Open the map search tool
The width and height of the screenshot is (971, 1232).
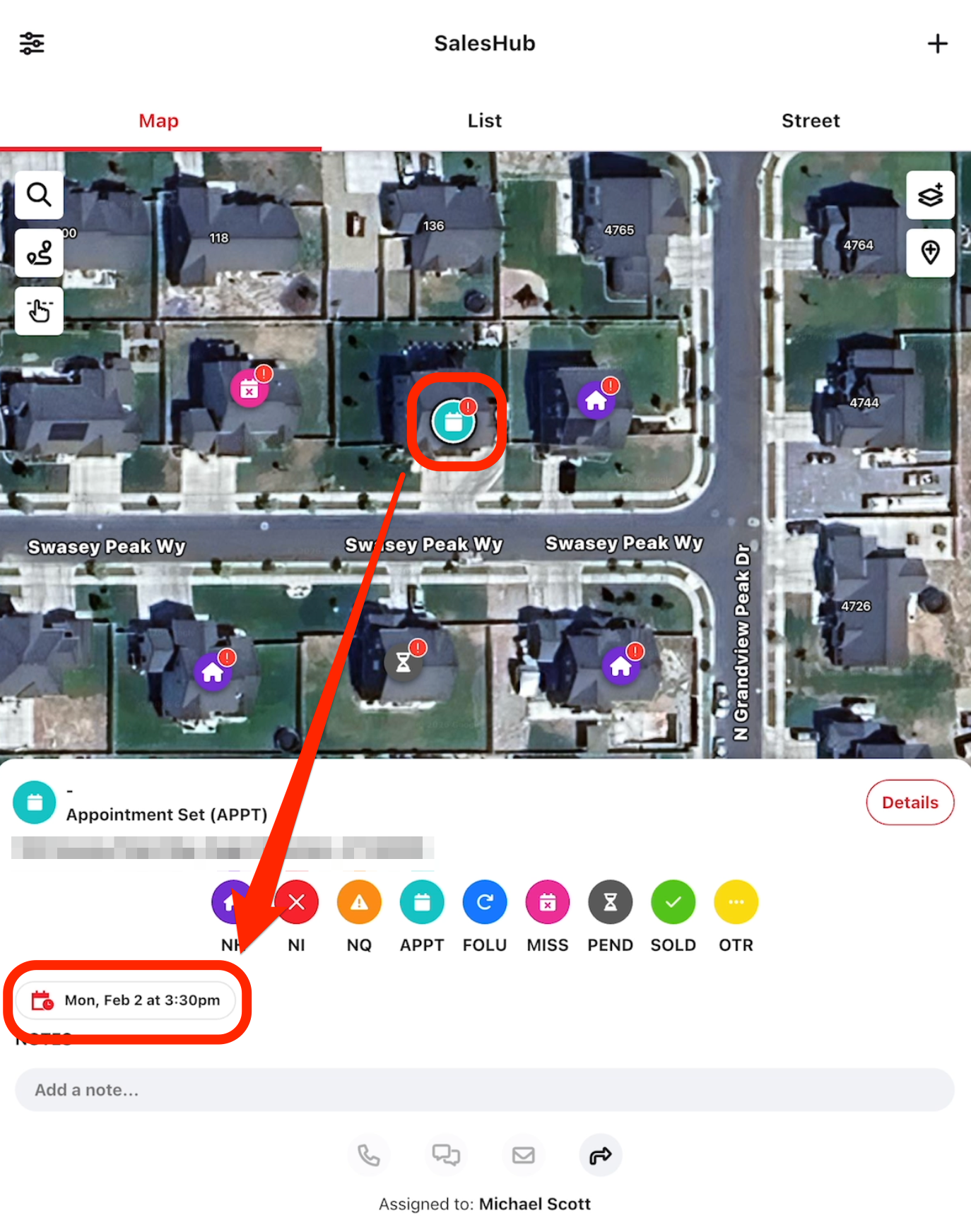click(40, 194)
